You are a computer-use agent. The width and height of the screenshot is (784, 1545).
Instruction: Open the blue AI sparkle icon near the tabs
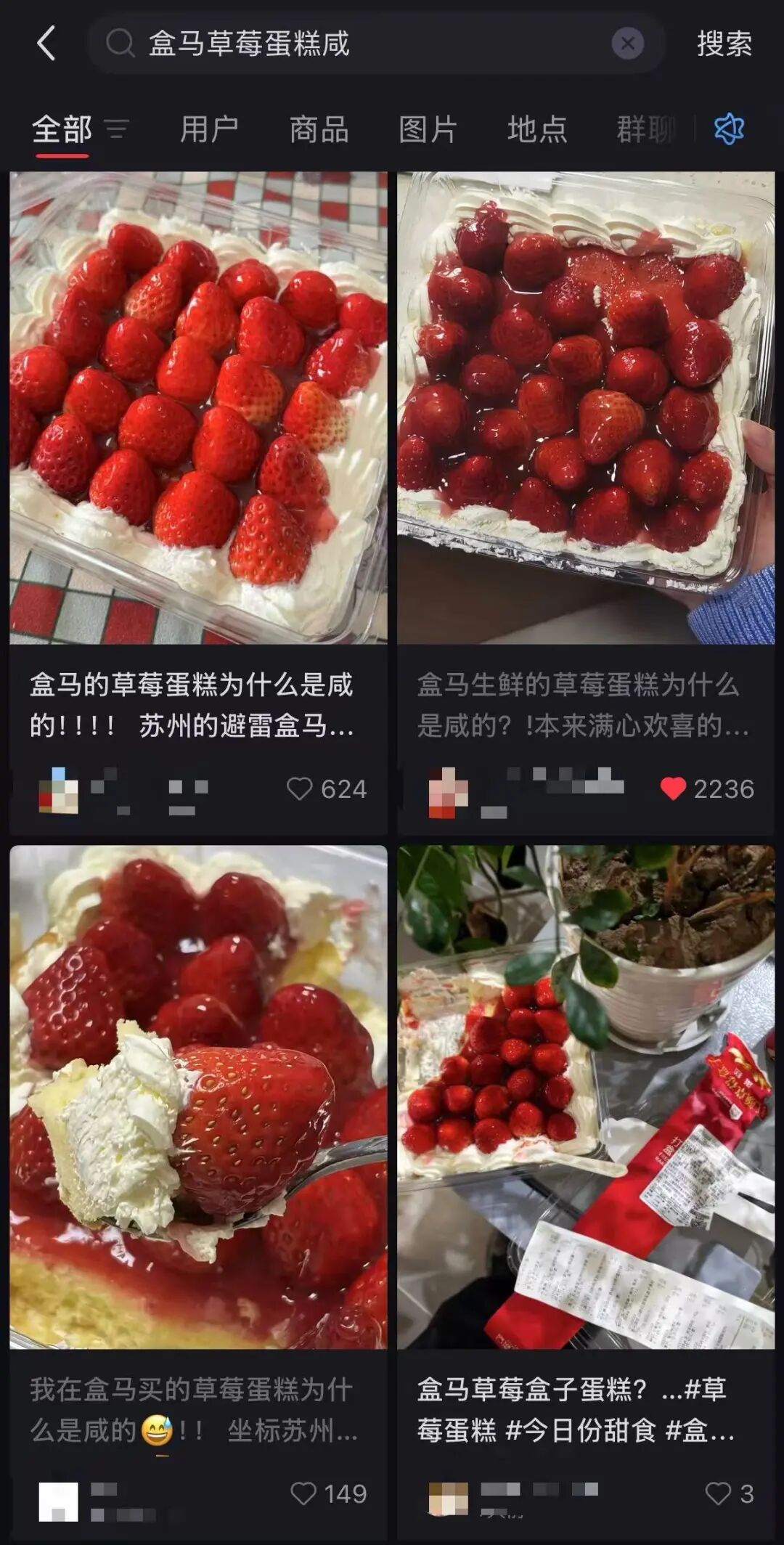[730, 129]
